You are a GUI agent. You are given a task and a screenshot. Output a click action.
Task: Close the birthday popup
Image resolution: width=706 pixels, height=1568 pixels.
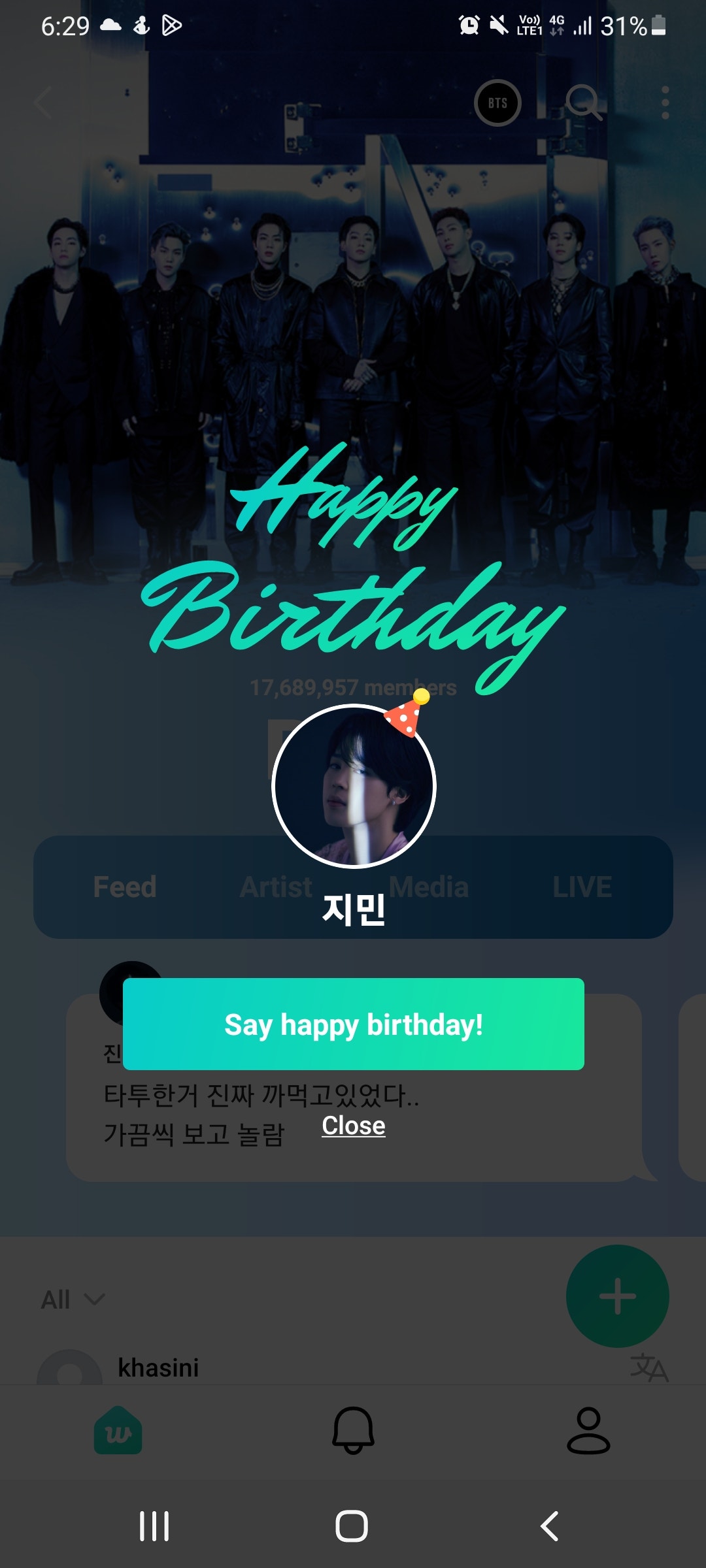click(353, 1126)
